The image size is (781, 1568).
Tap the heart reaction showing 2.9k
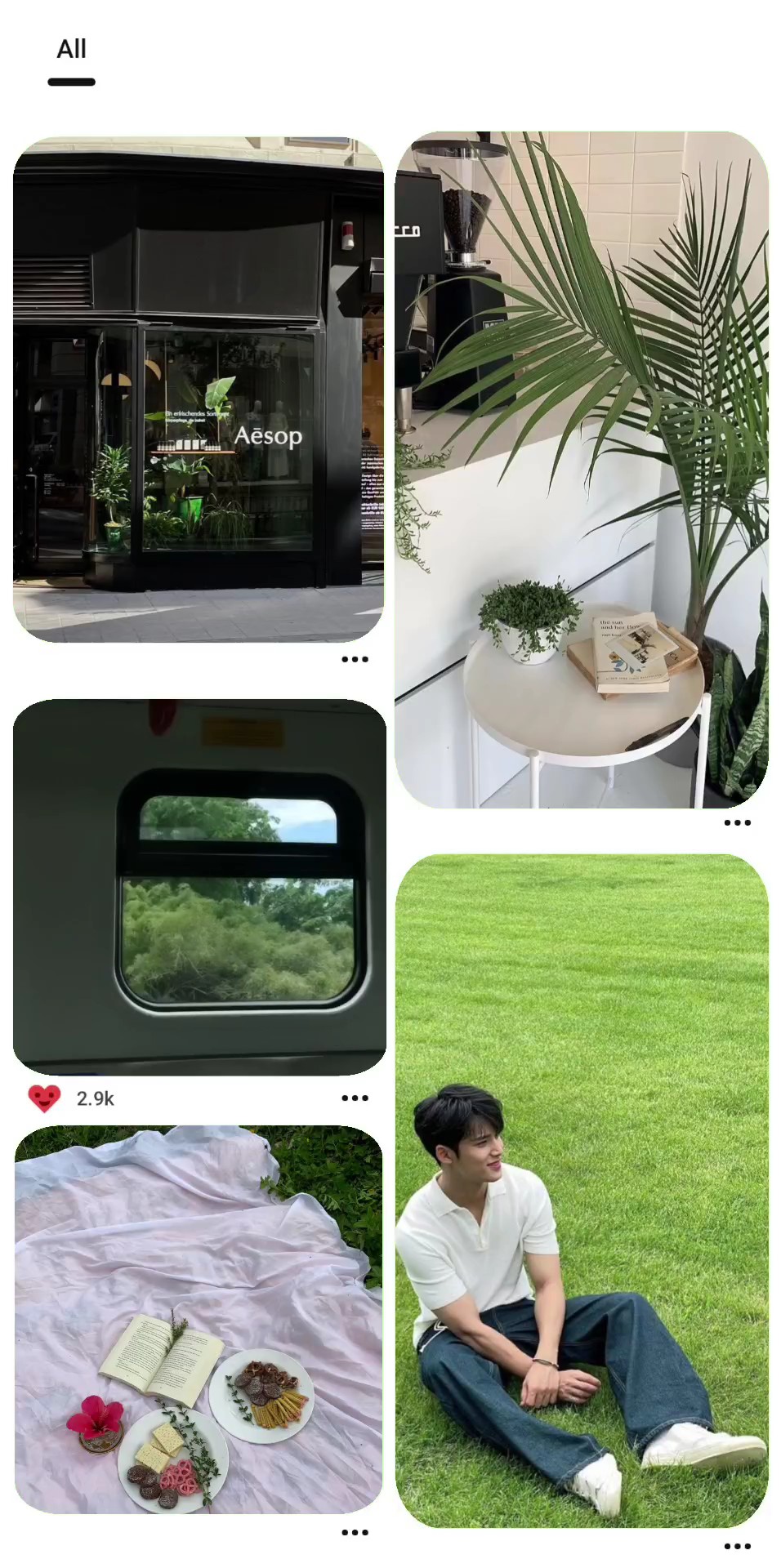(x=44, y=1098)
